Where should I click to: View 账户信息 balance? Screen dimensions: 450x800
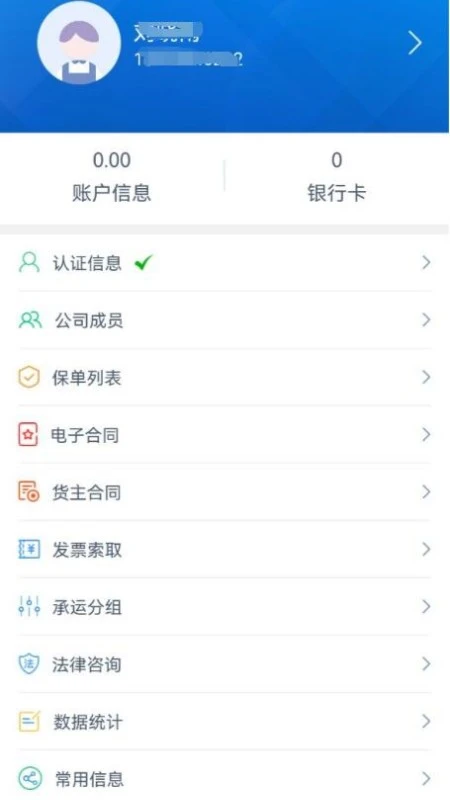point(112,177)
